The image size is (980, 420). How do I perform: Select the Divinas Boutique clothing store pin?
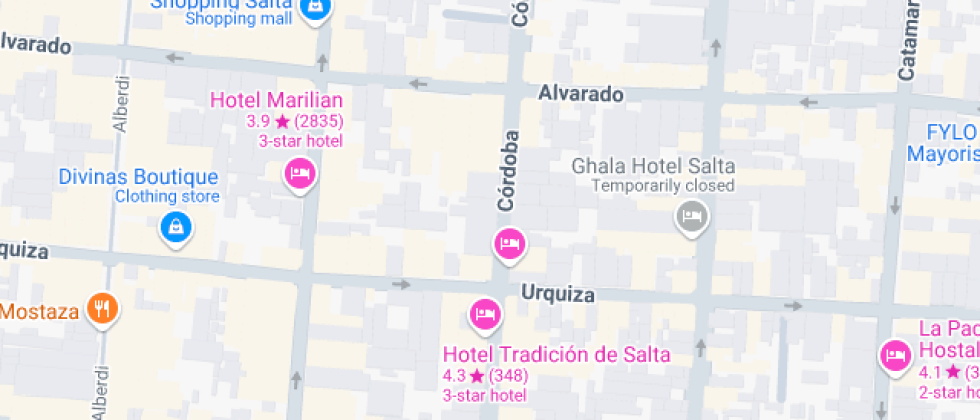coord(175,227)
